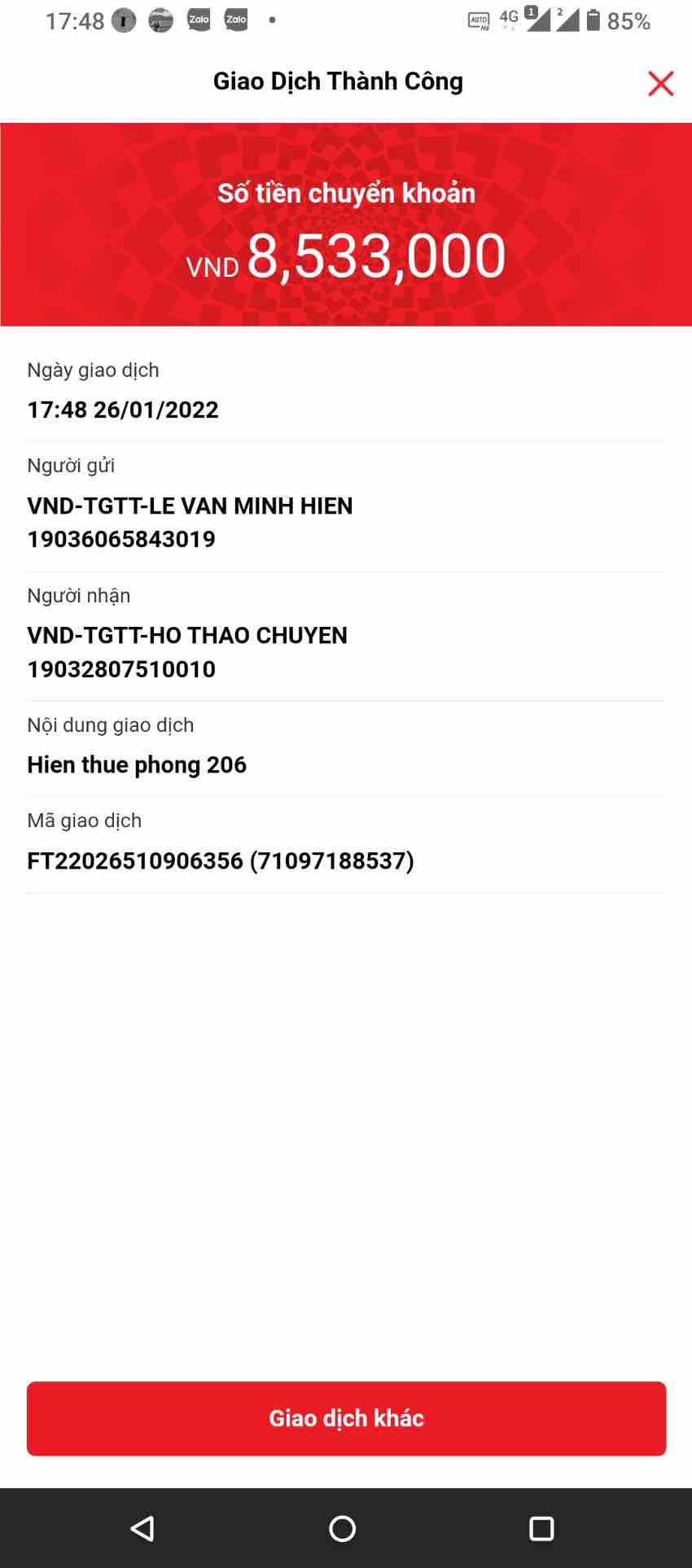Tap the Giao dịch khác button
The height and width of the screenshot is (1568, 692).
(346, 1418)
